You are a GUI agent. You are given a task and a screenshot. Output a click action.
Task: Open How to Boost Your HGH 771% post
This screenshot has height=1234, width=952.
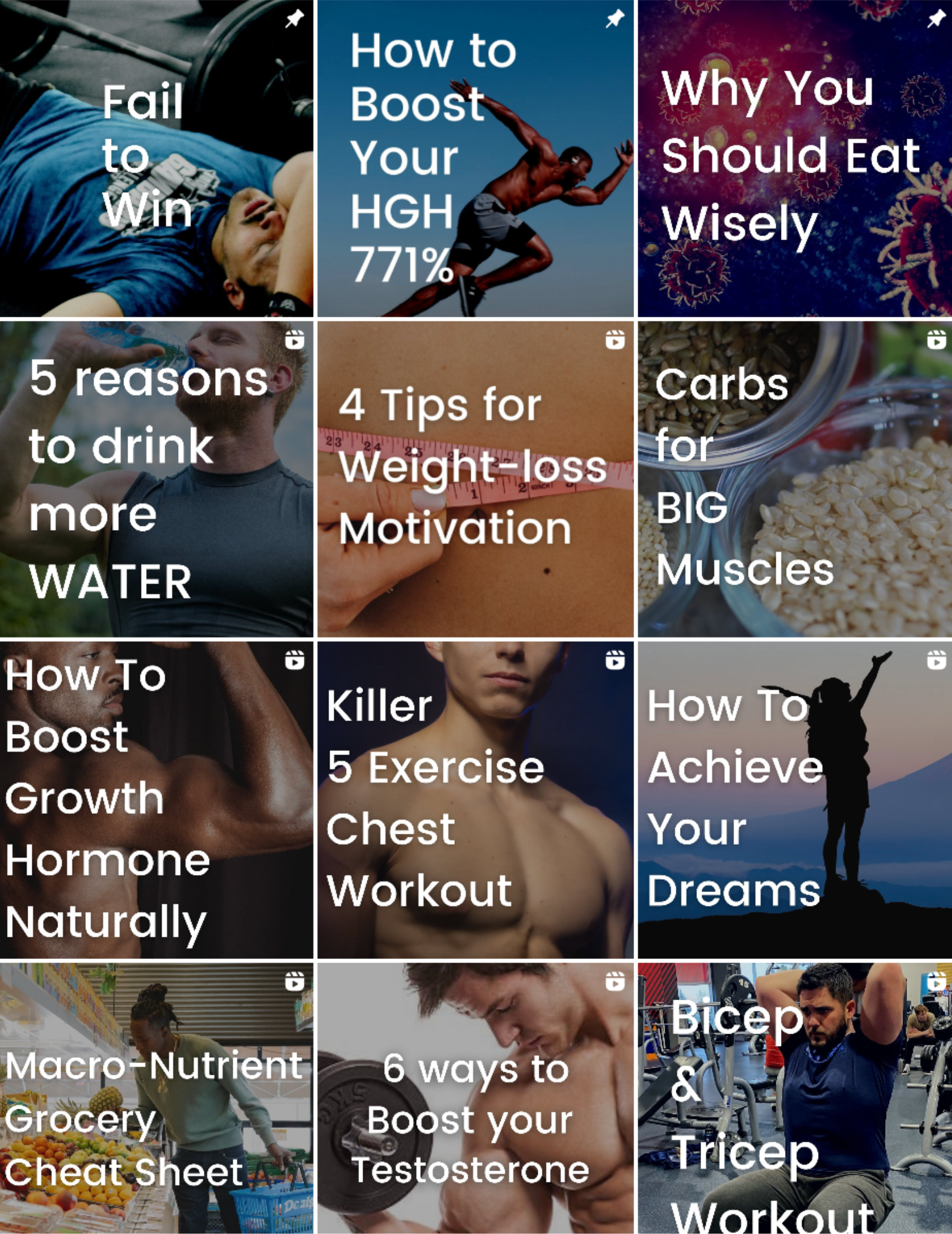tap(475, 159)
